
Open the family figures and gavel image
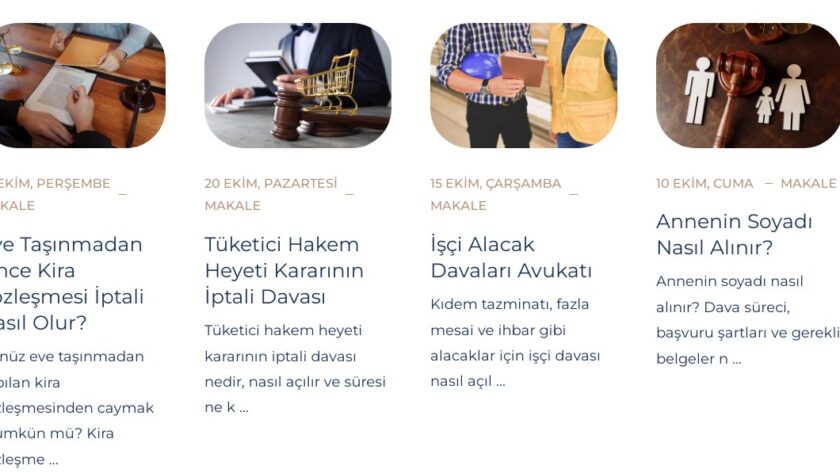(x=747, y=86)
